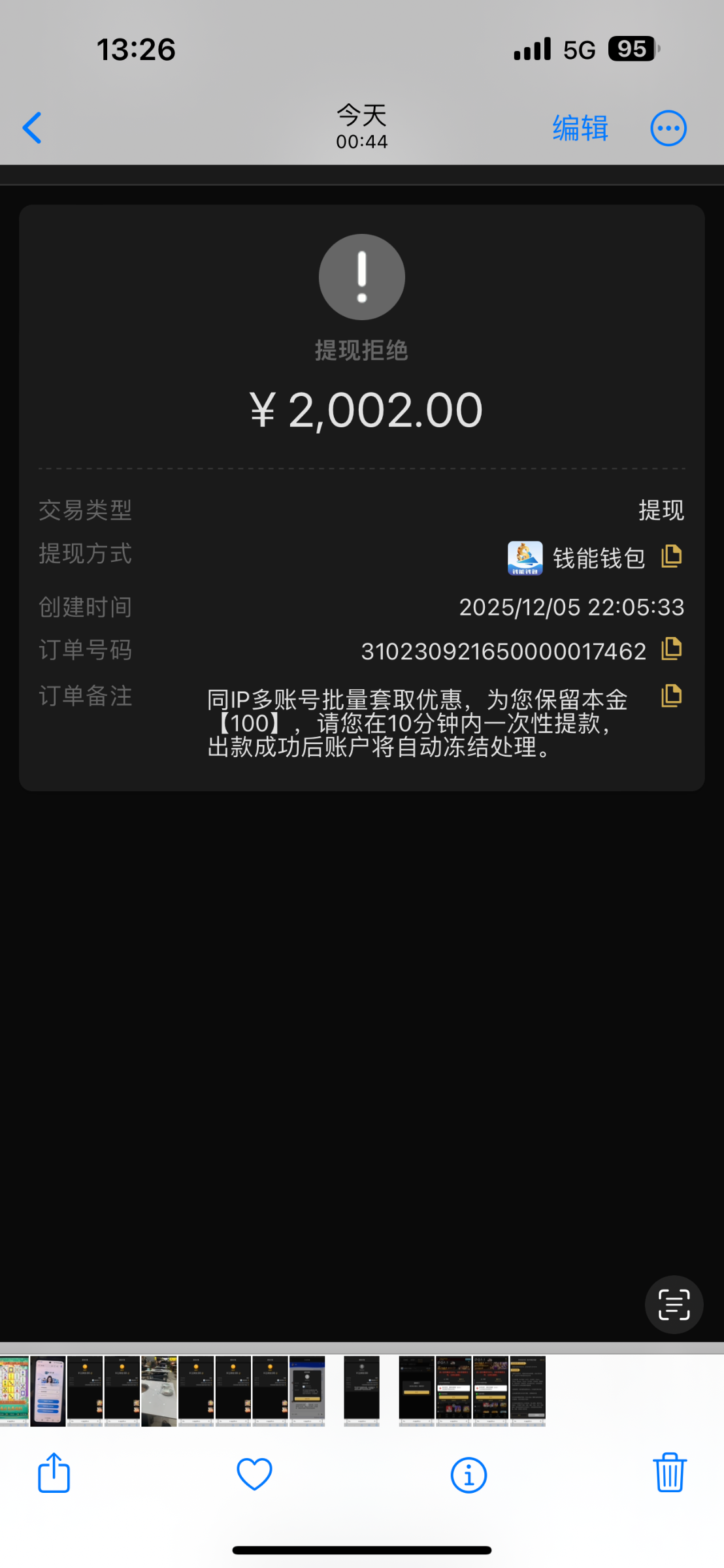724x1568 pixels.
Task: Toggle Live Text detection overlay
Action: click(674, 1304)
